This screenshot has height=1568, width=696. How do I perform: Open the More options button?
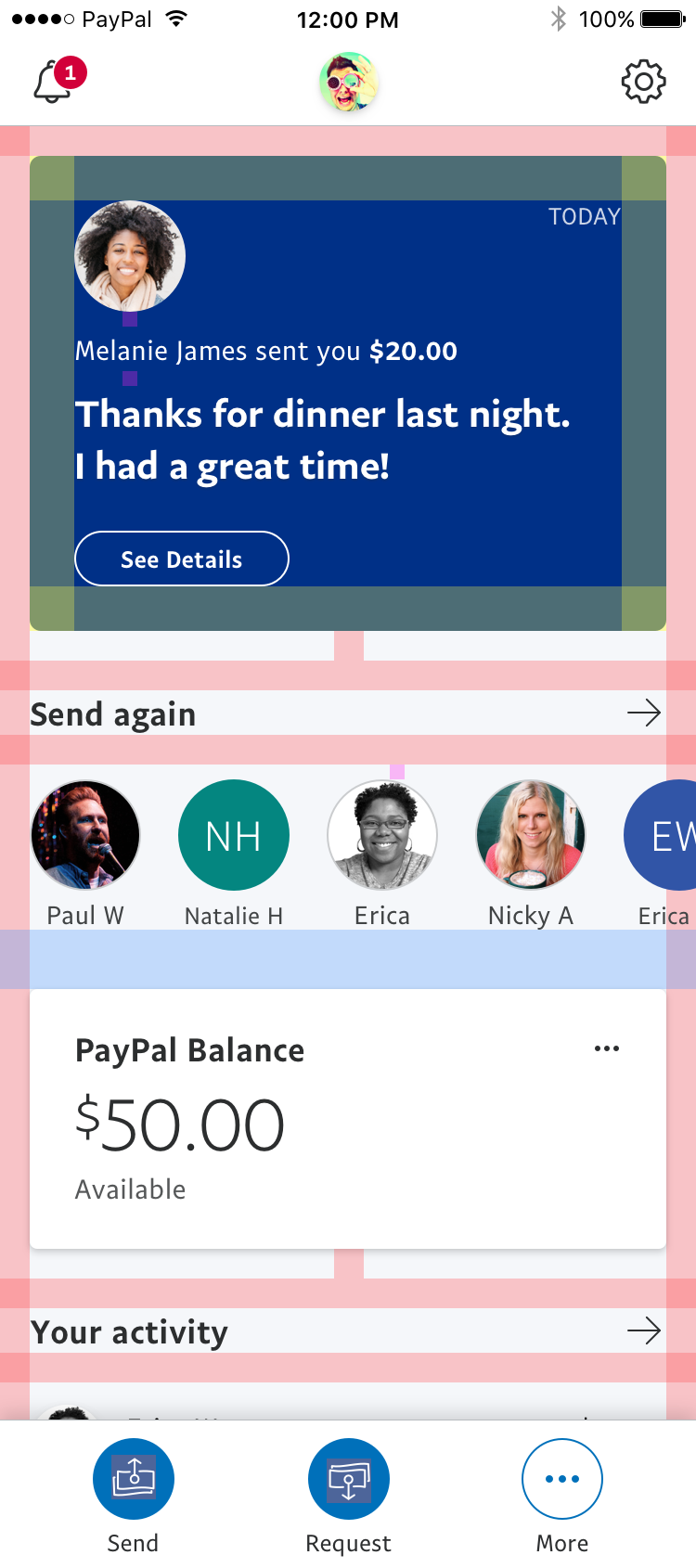coord(562,1479)
